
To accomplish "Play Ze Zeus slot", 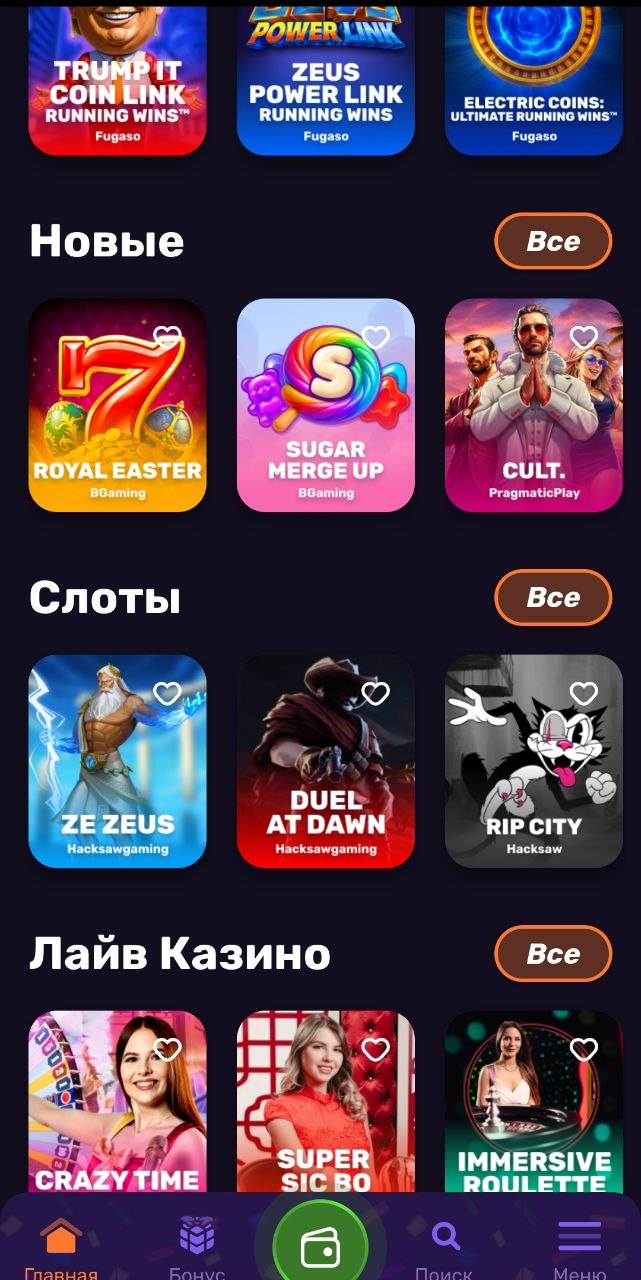I will (x=117, y=775).
